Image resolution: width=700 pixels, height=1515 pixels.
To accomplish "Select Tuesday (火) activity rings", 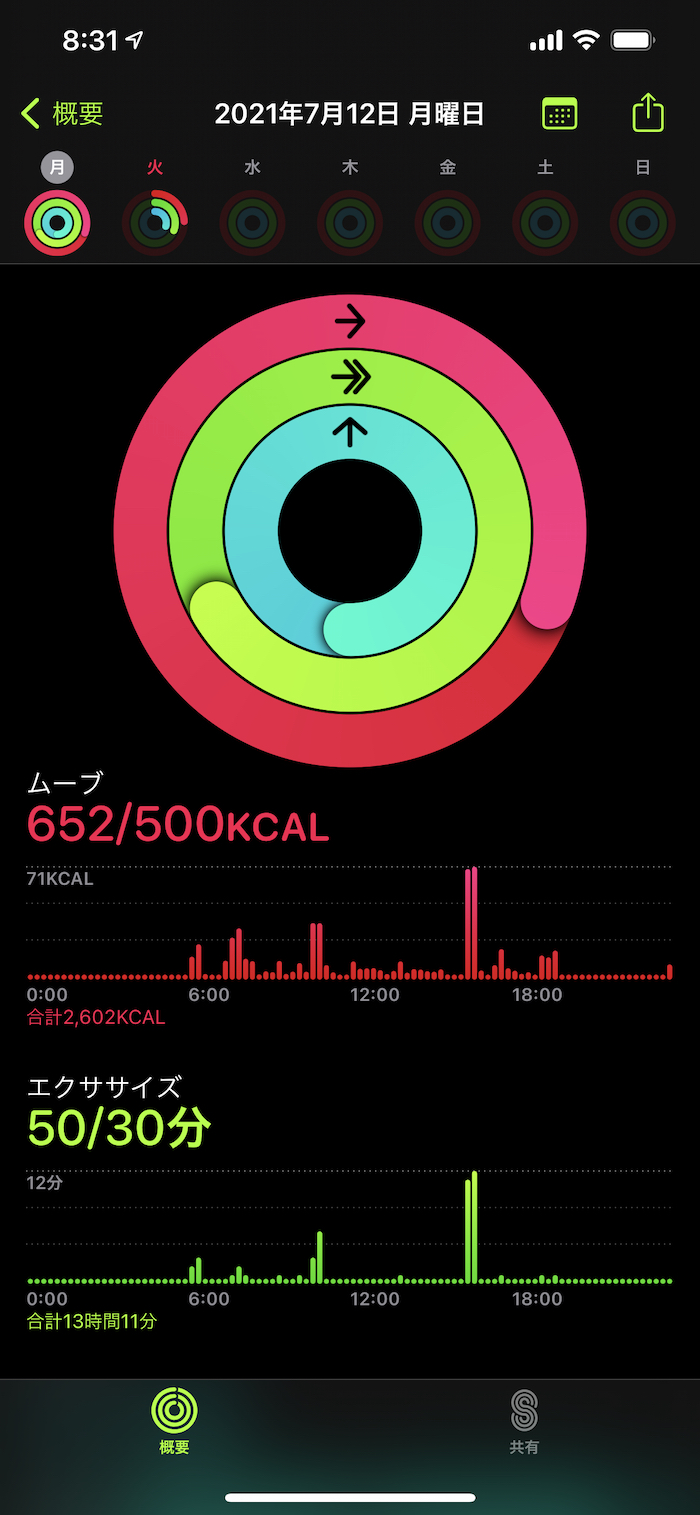I will pos(155,222).
